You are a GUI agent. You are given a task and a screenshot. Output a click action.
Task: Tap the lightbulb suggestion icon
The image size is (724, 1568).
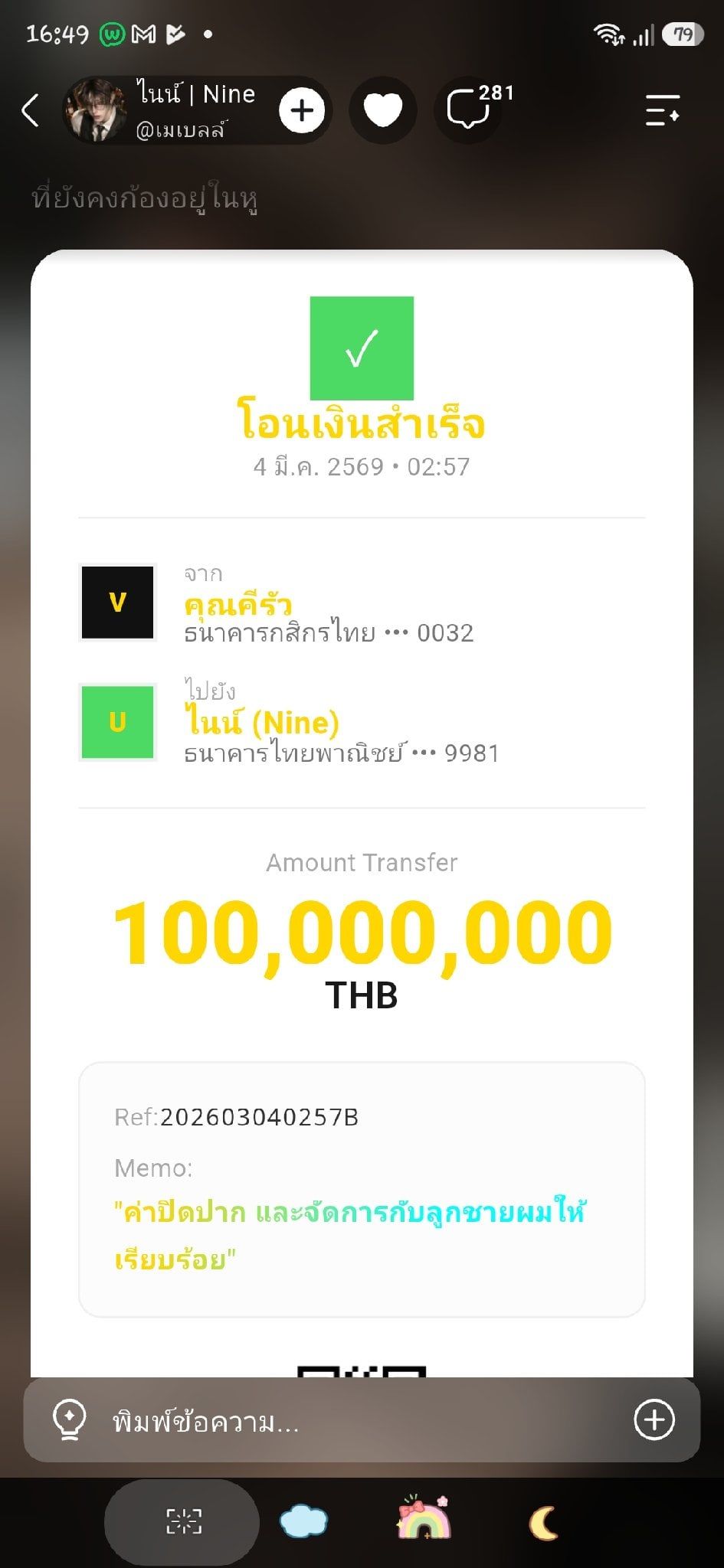(69, 1421)
